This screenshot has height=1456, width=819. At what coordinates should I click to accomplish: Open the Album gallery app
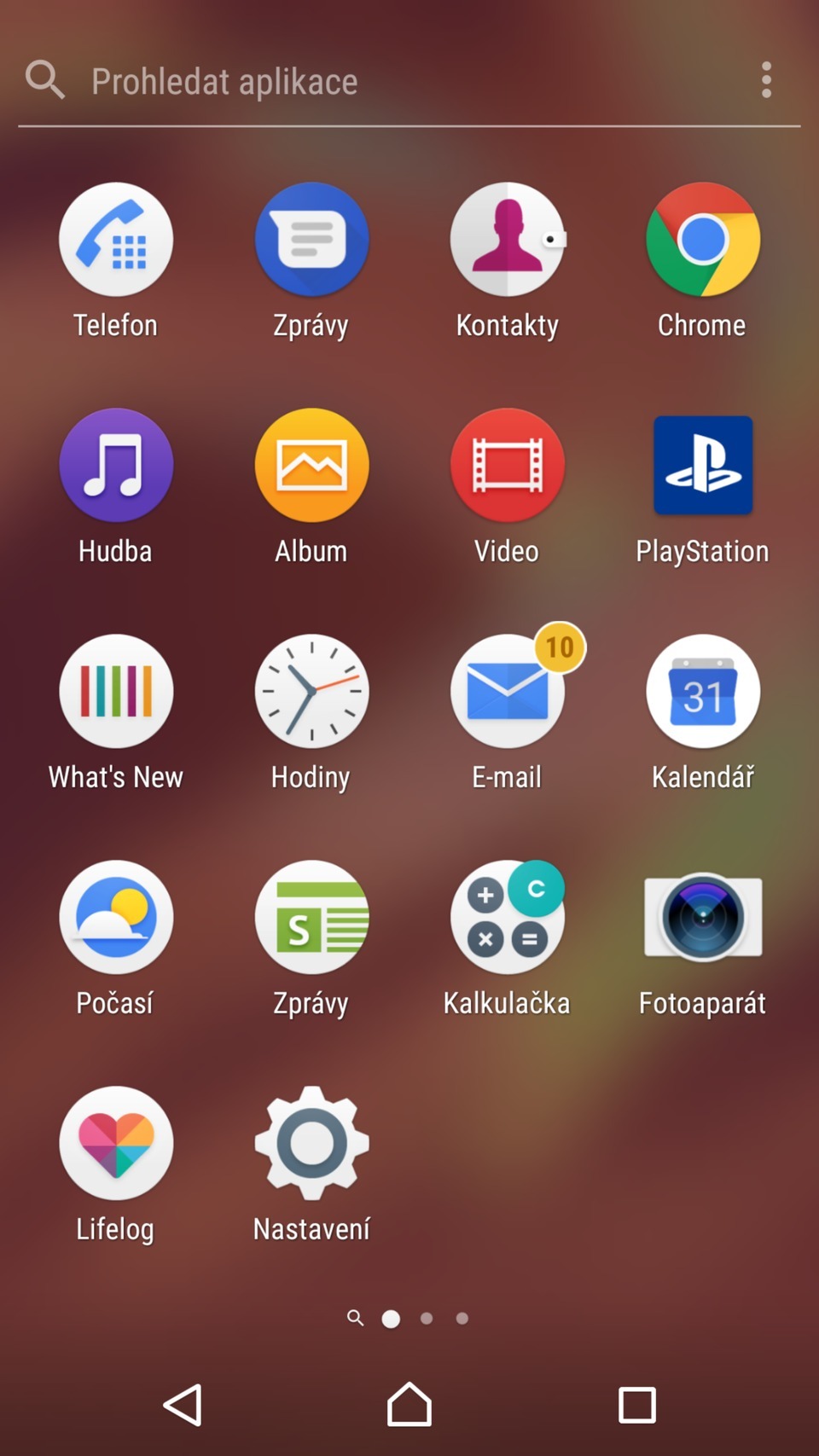311,465
